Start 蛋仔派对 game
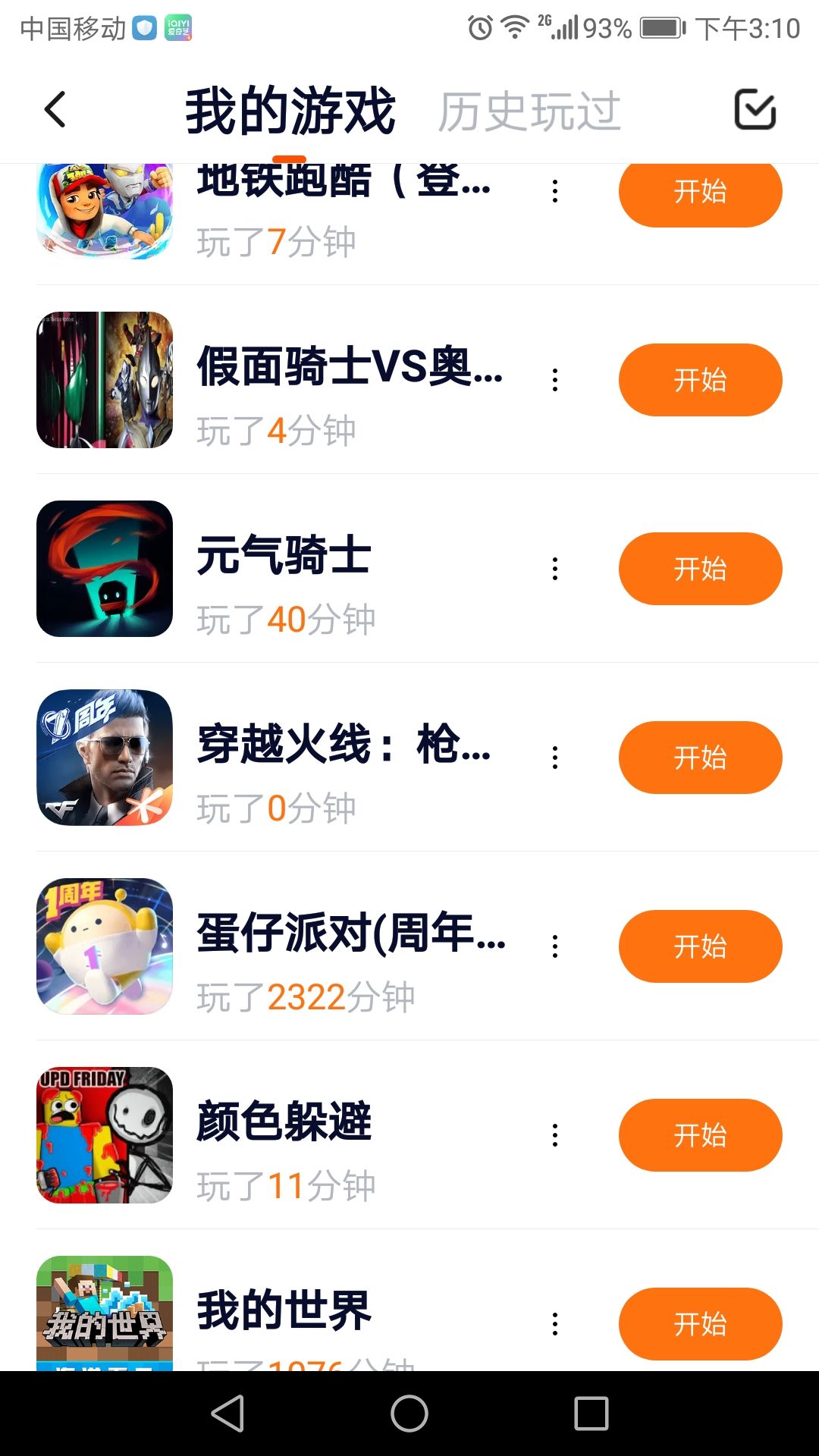The image size is (819, 1456). point(700,946)
